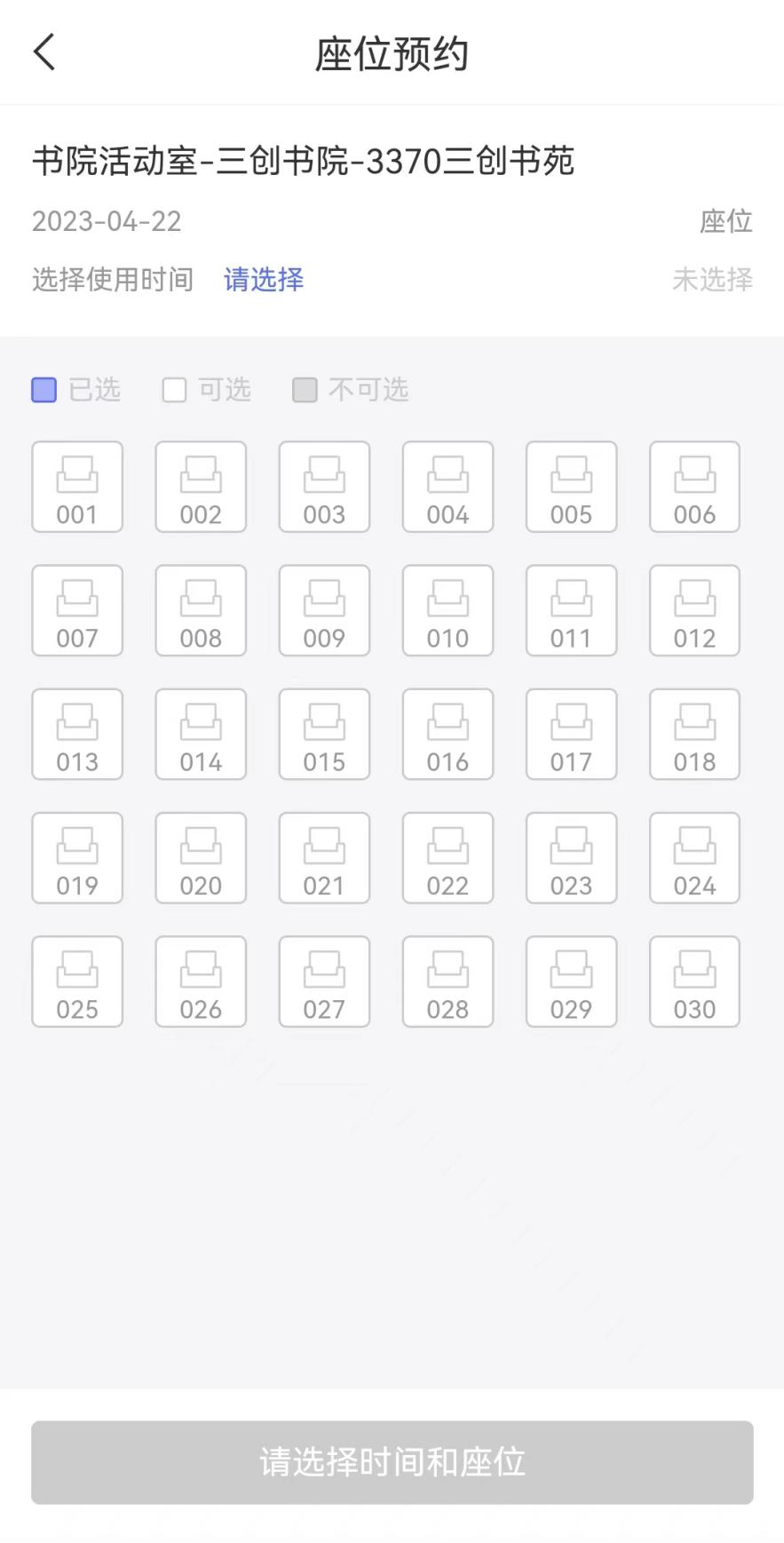Pick seat 025
This screenshot has width=784, height=1543.
(77, 981)
